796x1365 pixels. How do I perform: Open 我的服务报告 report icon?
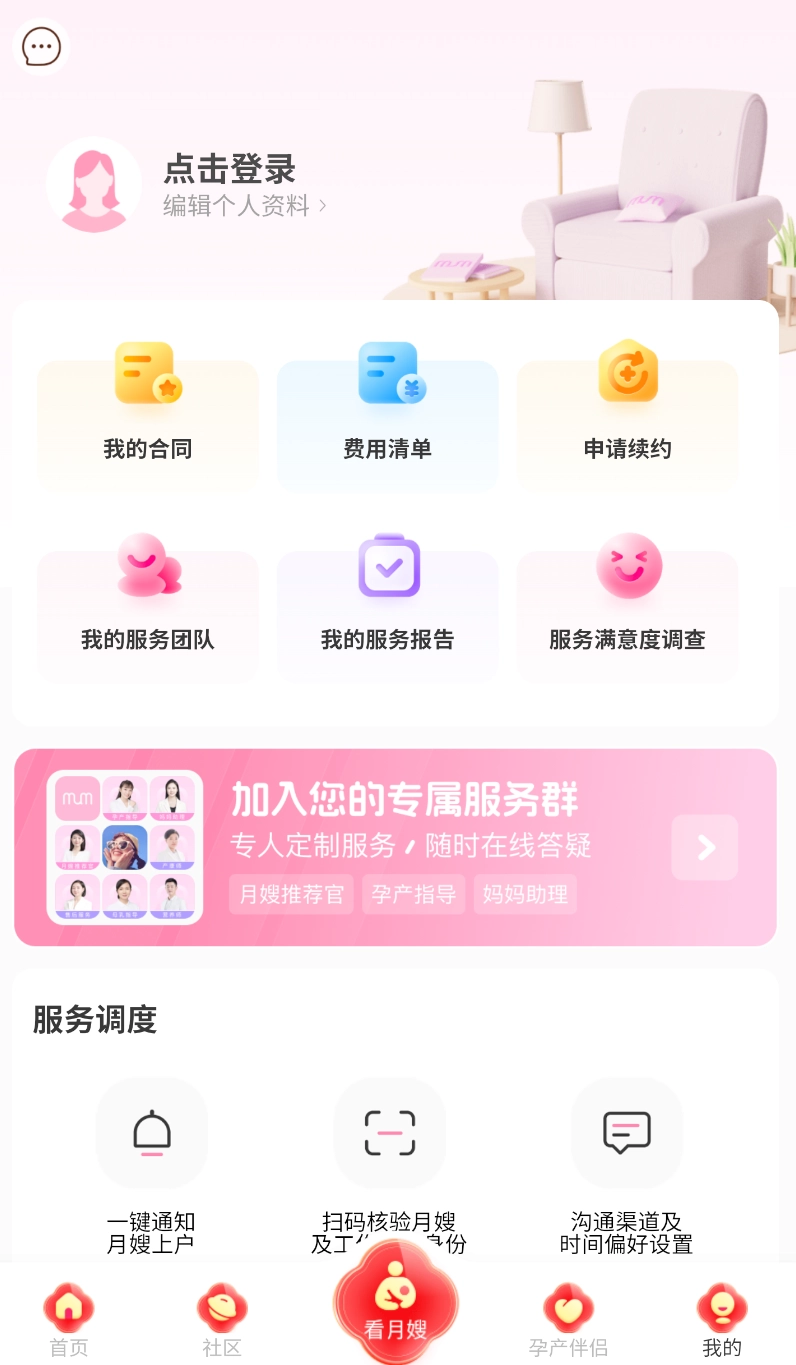tap(387, 566)
